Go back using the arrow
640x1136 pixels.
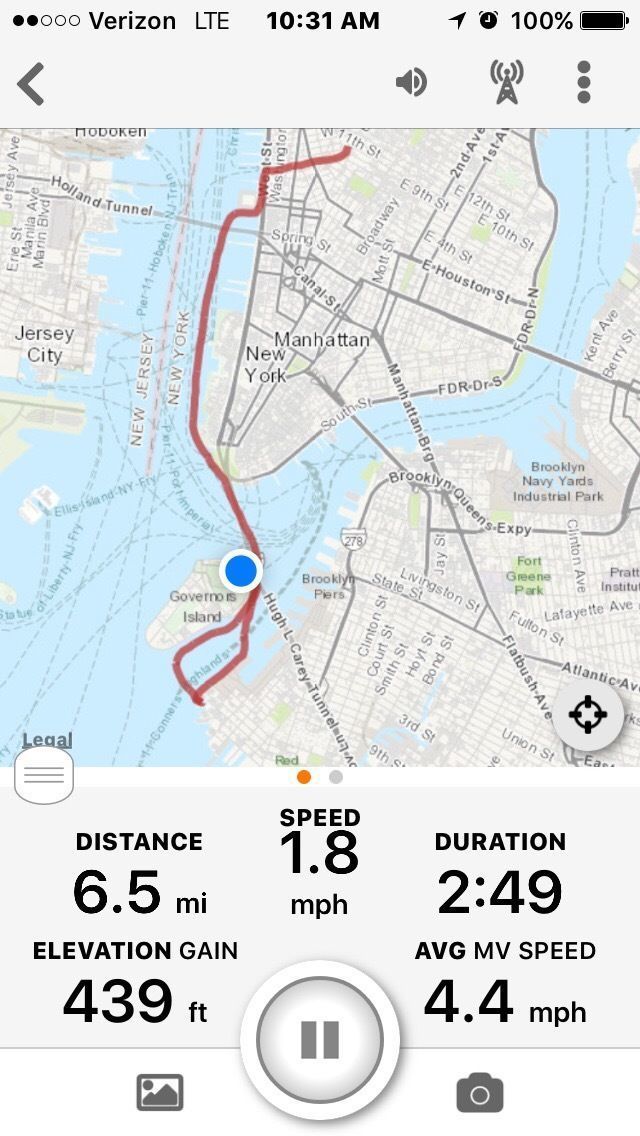31,84
